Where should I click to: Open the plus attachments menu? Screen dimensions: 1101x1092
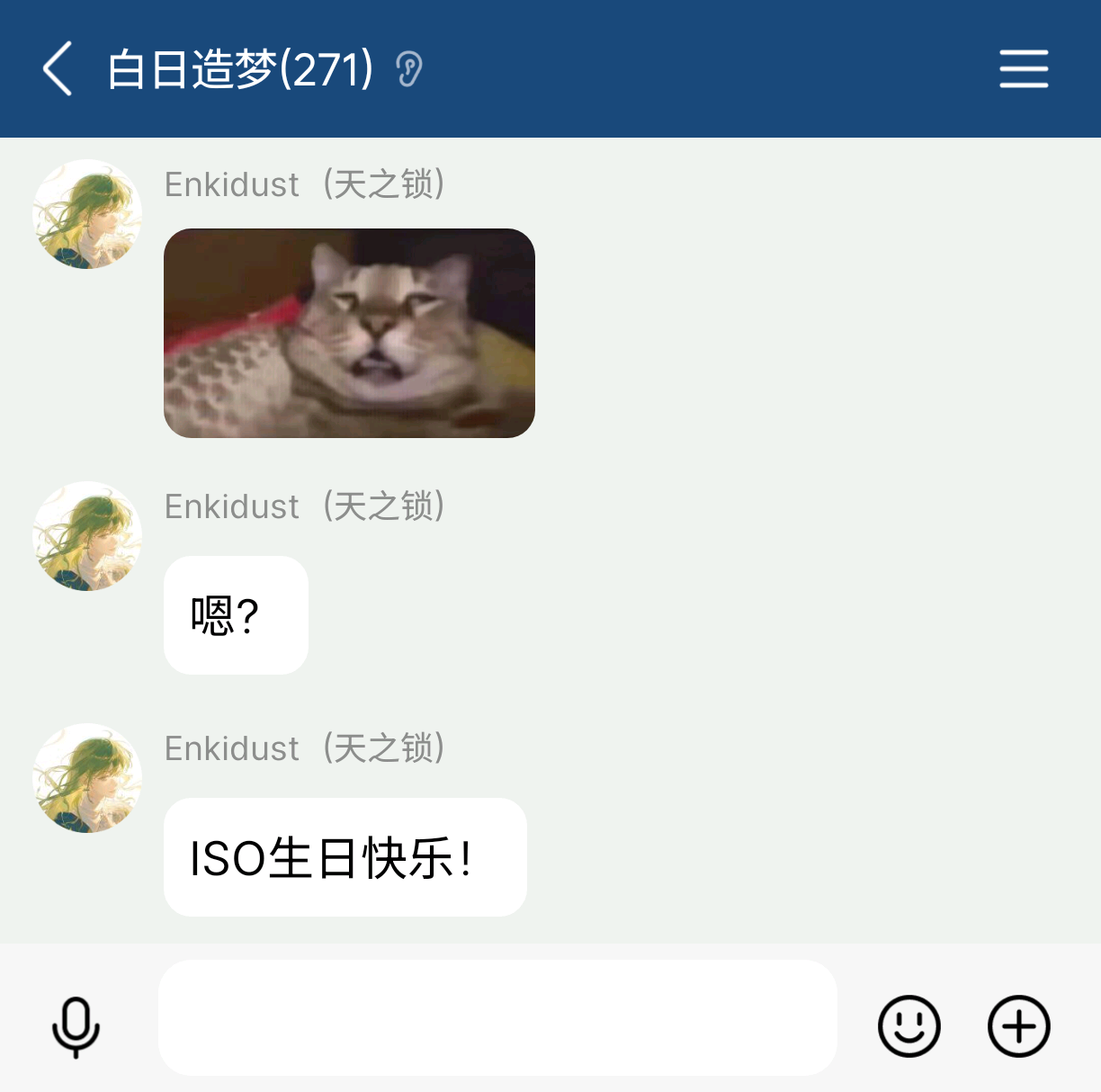click(x=1018, y=1026)
